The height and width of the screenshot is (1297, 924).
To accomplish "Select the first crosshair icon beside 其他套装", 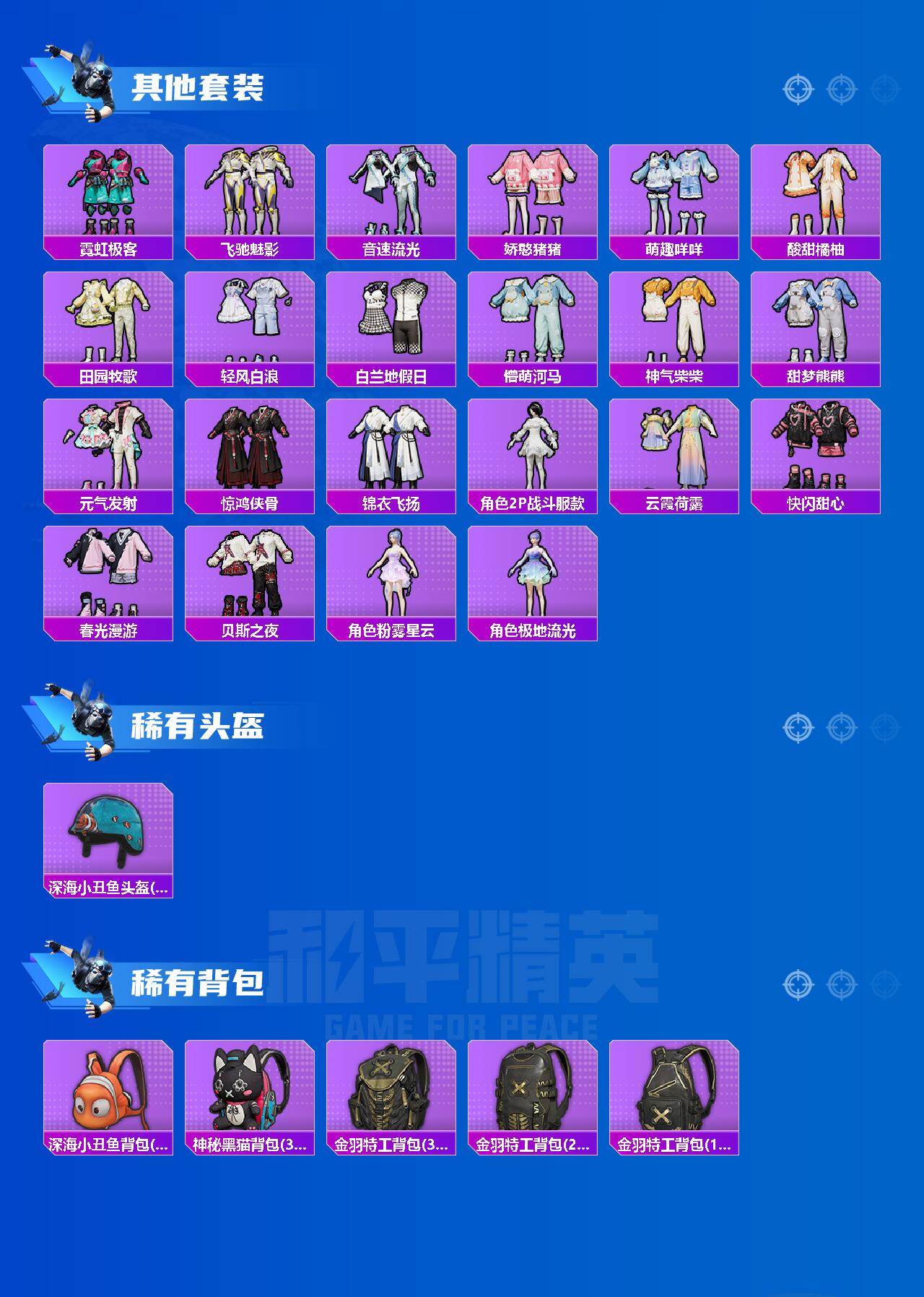I will tap(798, 88).
